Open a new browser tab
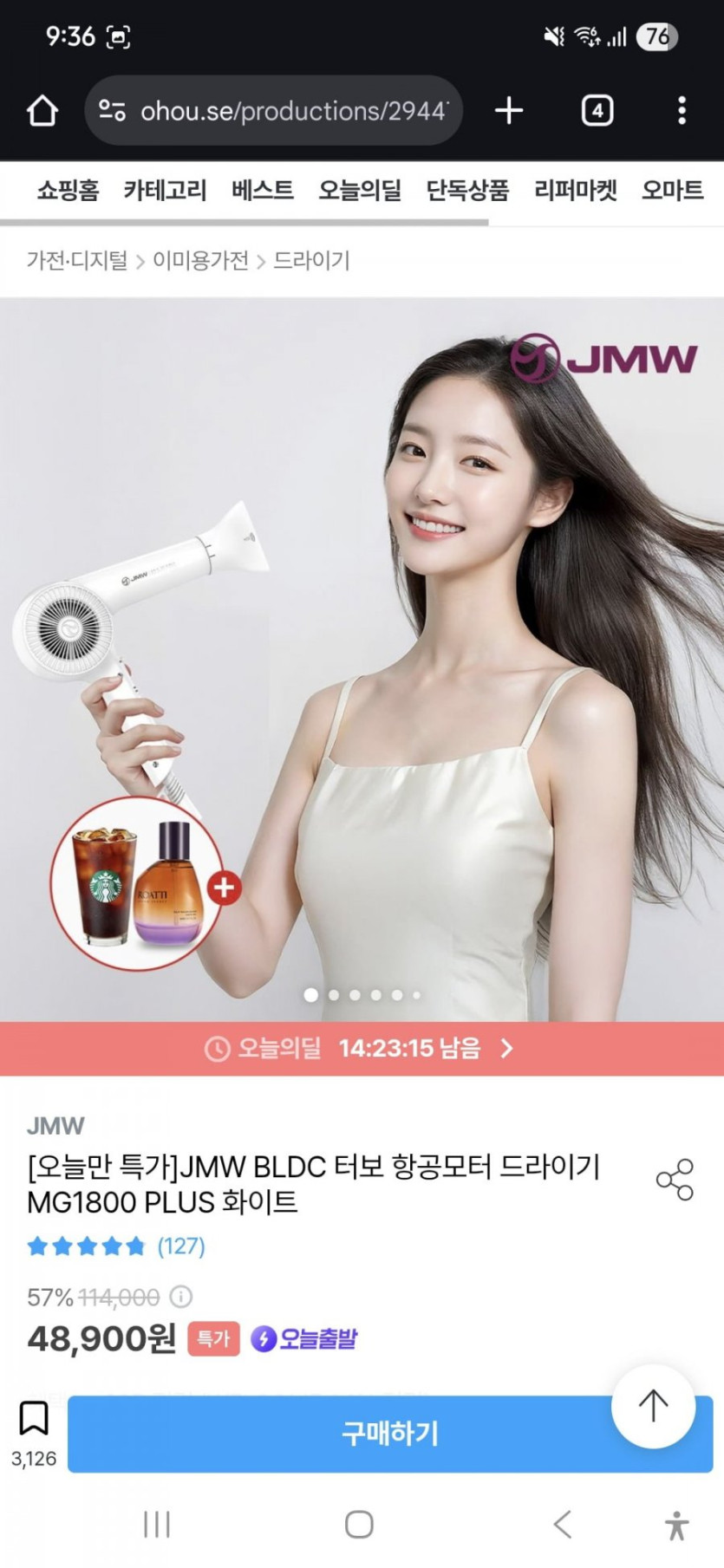This screenshot has width=724, height=1568. [509, 111]
